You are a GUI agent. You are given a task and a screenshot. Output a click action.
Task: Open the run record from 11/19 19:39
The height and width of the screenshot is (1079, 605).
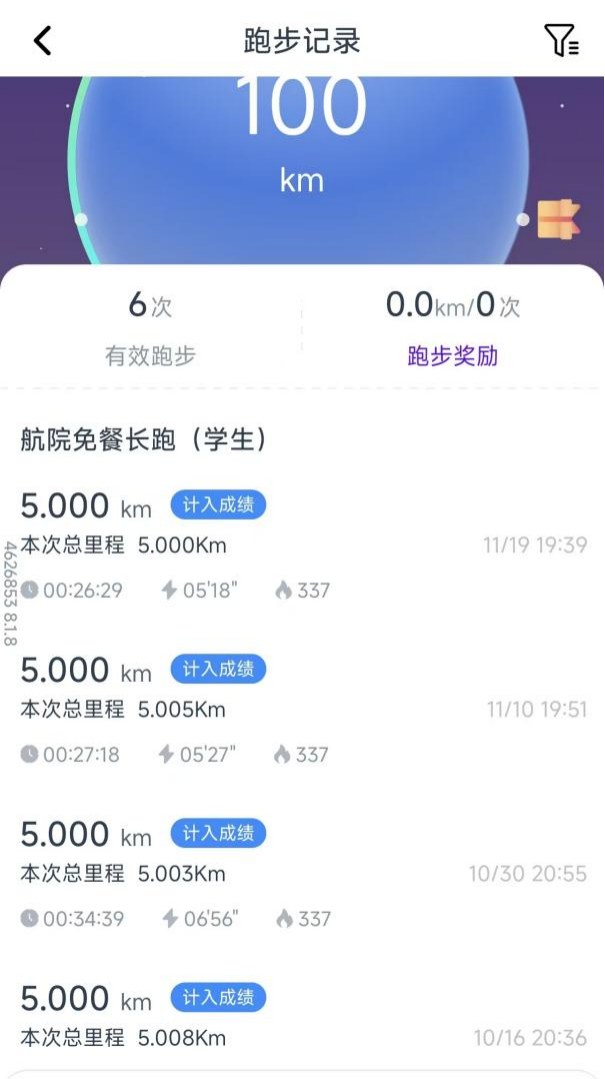pos(302,546)
